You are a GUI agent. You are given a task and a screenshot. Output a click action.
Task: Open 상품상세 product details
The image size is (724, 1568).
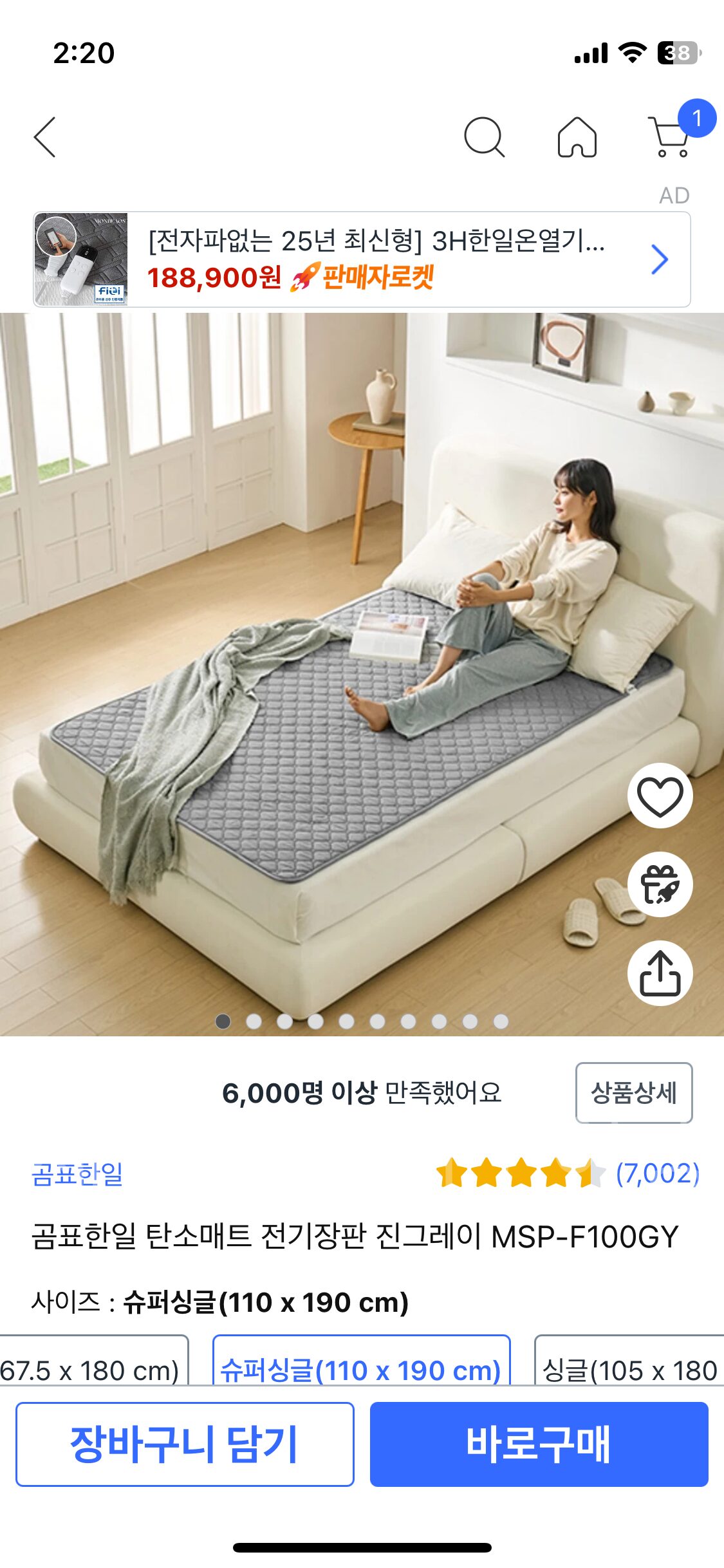tap(634, 1092)
